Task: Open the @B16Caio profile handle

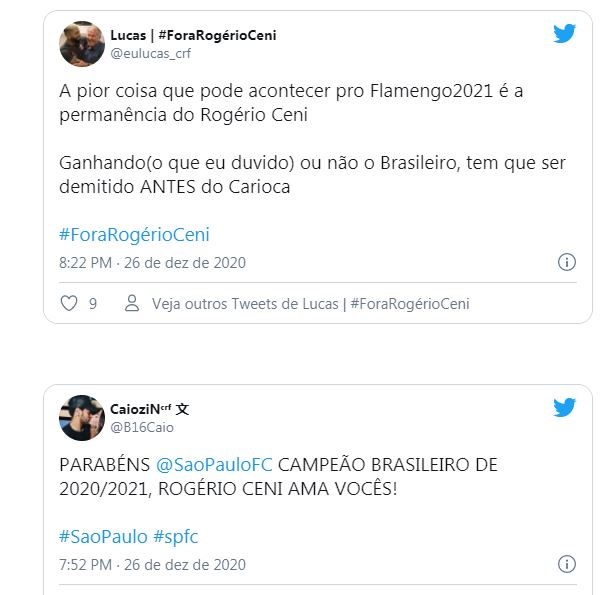Action: (x=142, y=427)
